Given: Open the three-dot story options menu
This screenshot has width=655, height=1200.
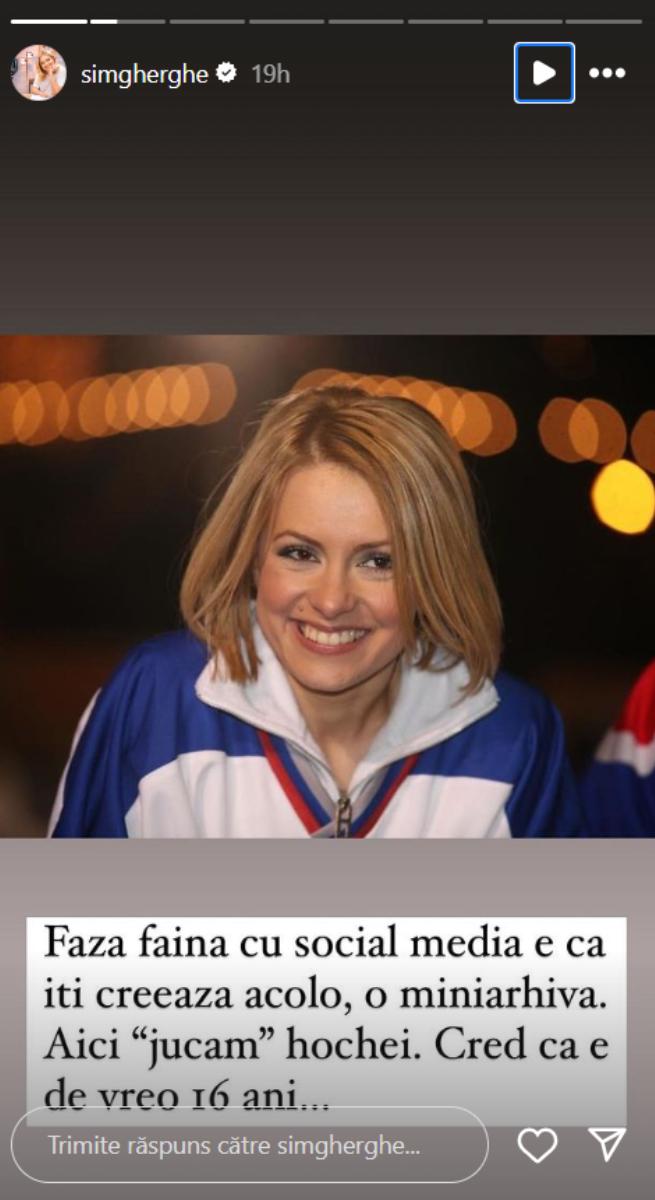Looking at the screenshot, I should pos(607,73).
